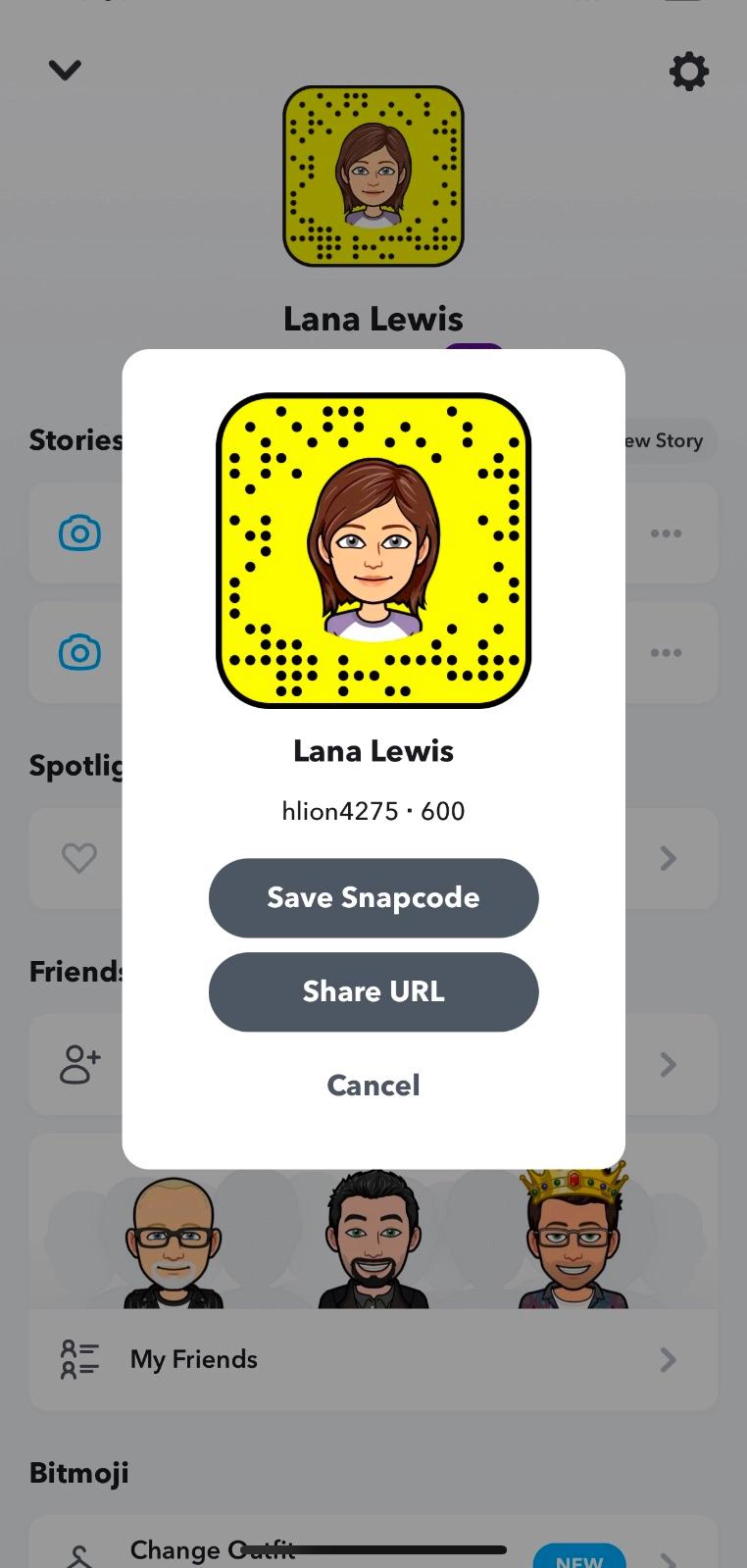This screenshot has width=747, height=1568.
Task: Save the Snapcode to camera roll
Action: click(373, 897)
